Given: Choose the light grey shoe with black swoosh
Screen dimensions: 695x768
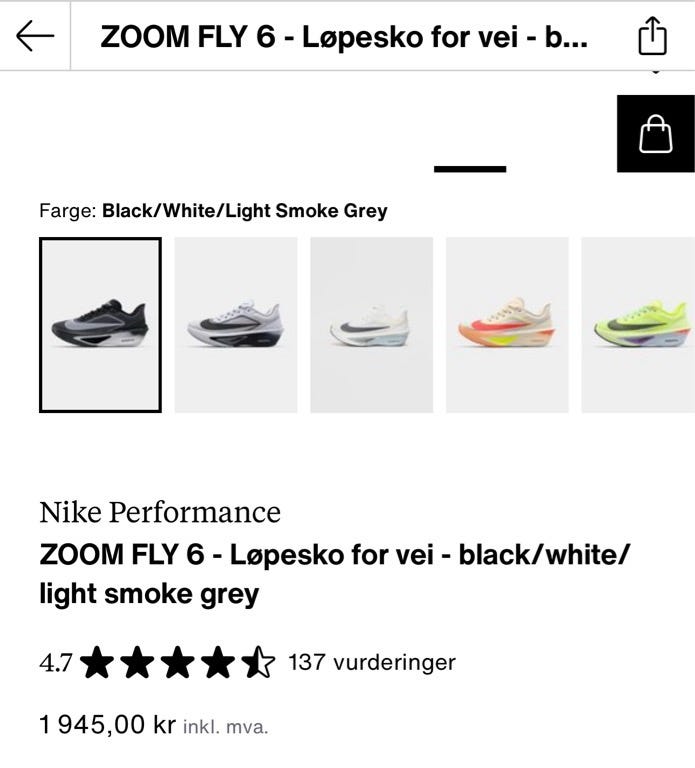Looking at the screenshot, I should click(236, 325).
